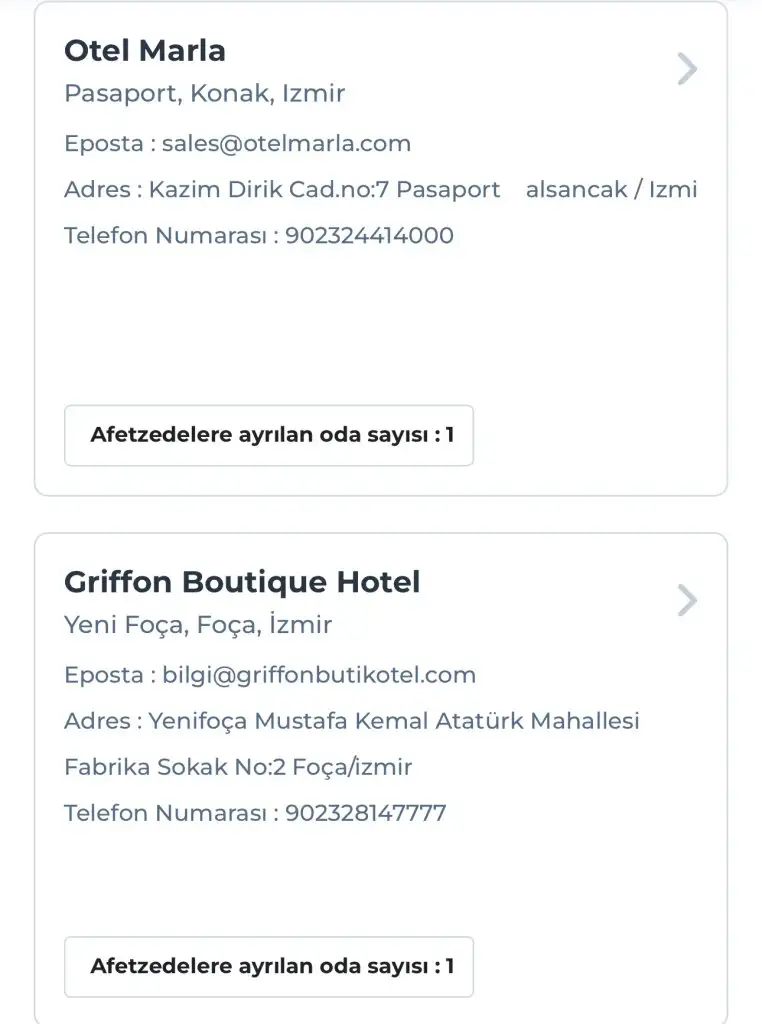Tap the chevron next to Otel Marla
This screenshot has width=762, height=1024.
686,69
